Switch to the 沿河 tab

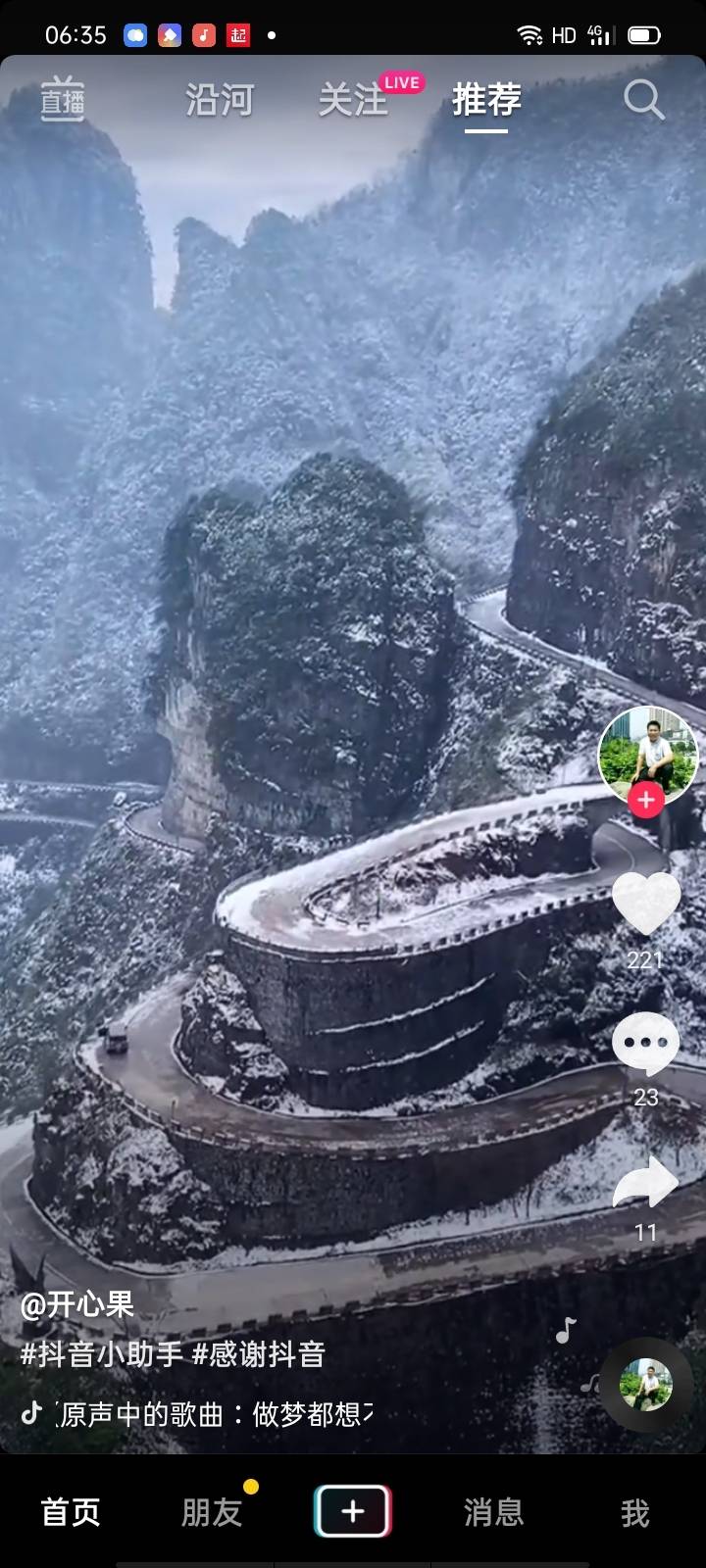[x=220, y=100]
